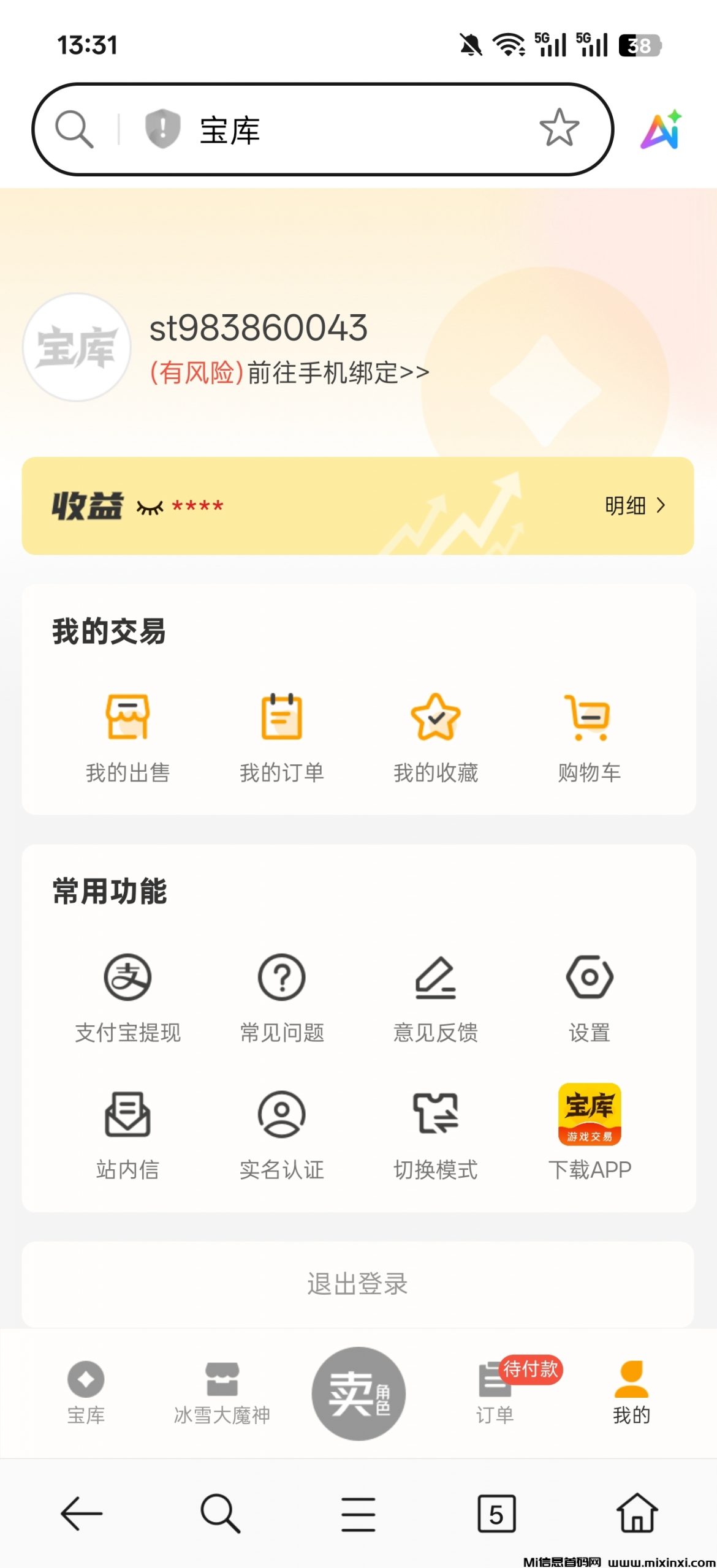Bookmark this page with the star icon

pos(559,128)
